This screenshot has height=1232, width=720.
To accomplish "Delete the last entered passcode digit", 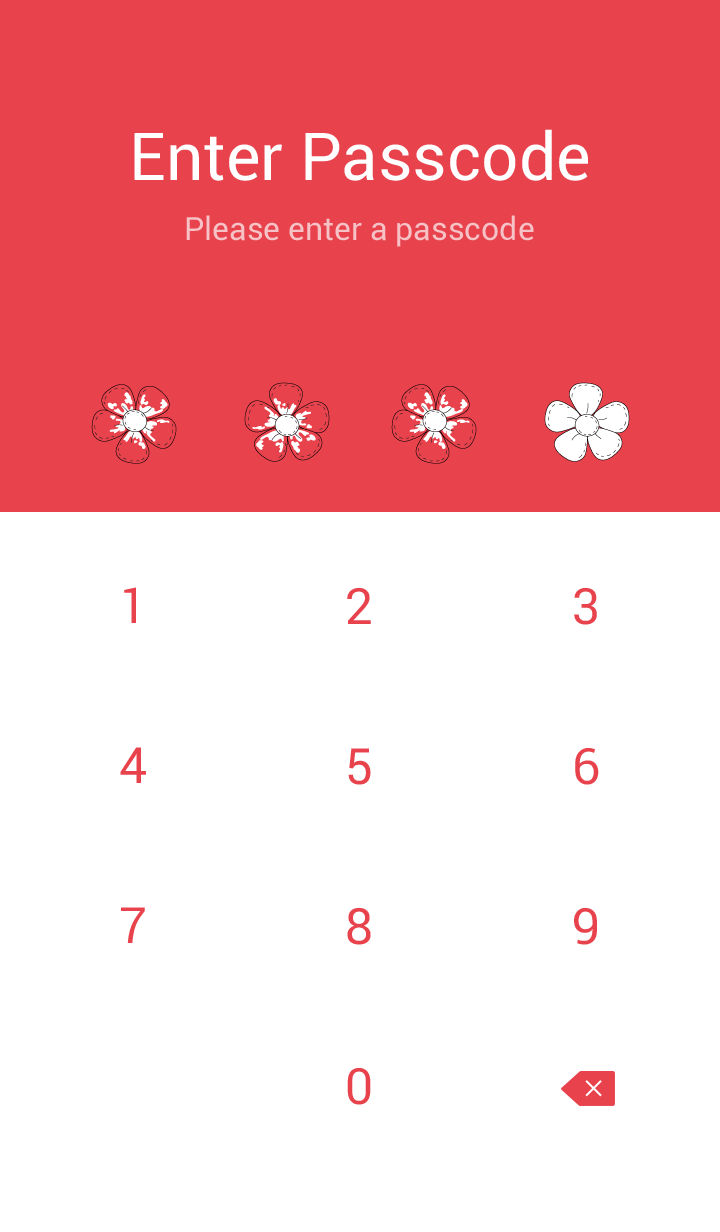I will pos(589,1088).
